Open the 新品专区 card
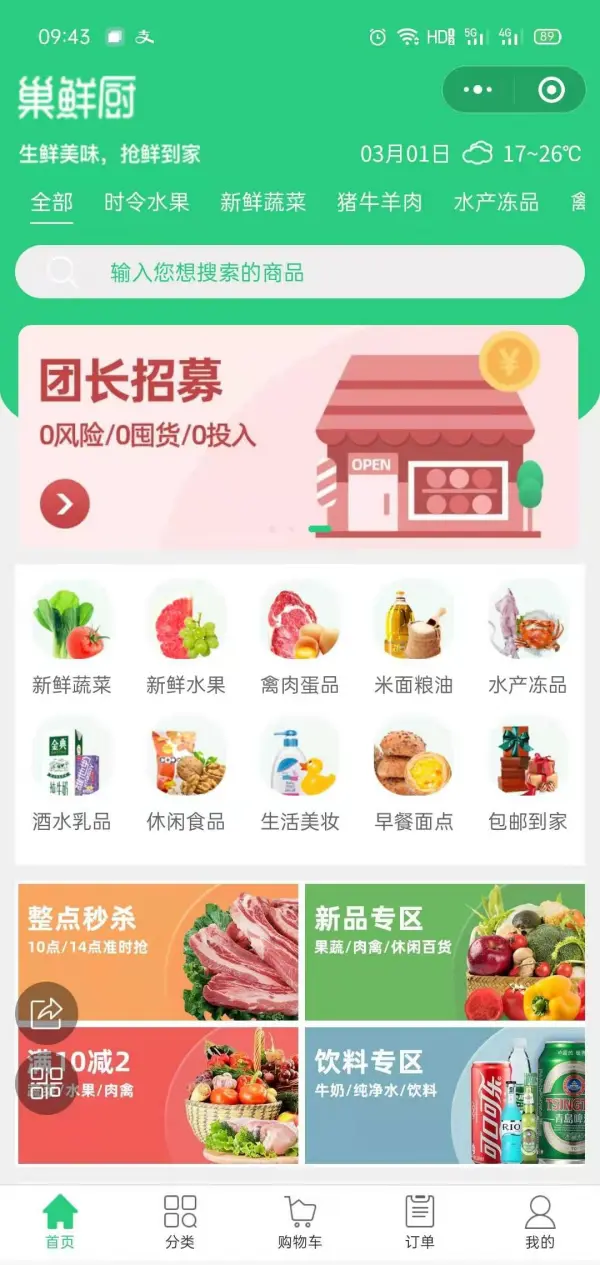The image size is (600, 1265). coord(444,951)
